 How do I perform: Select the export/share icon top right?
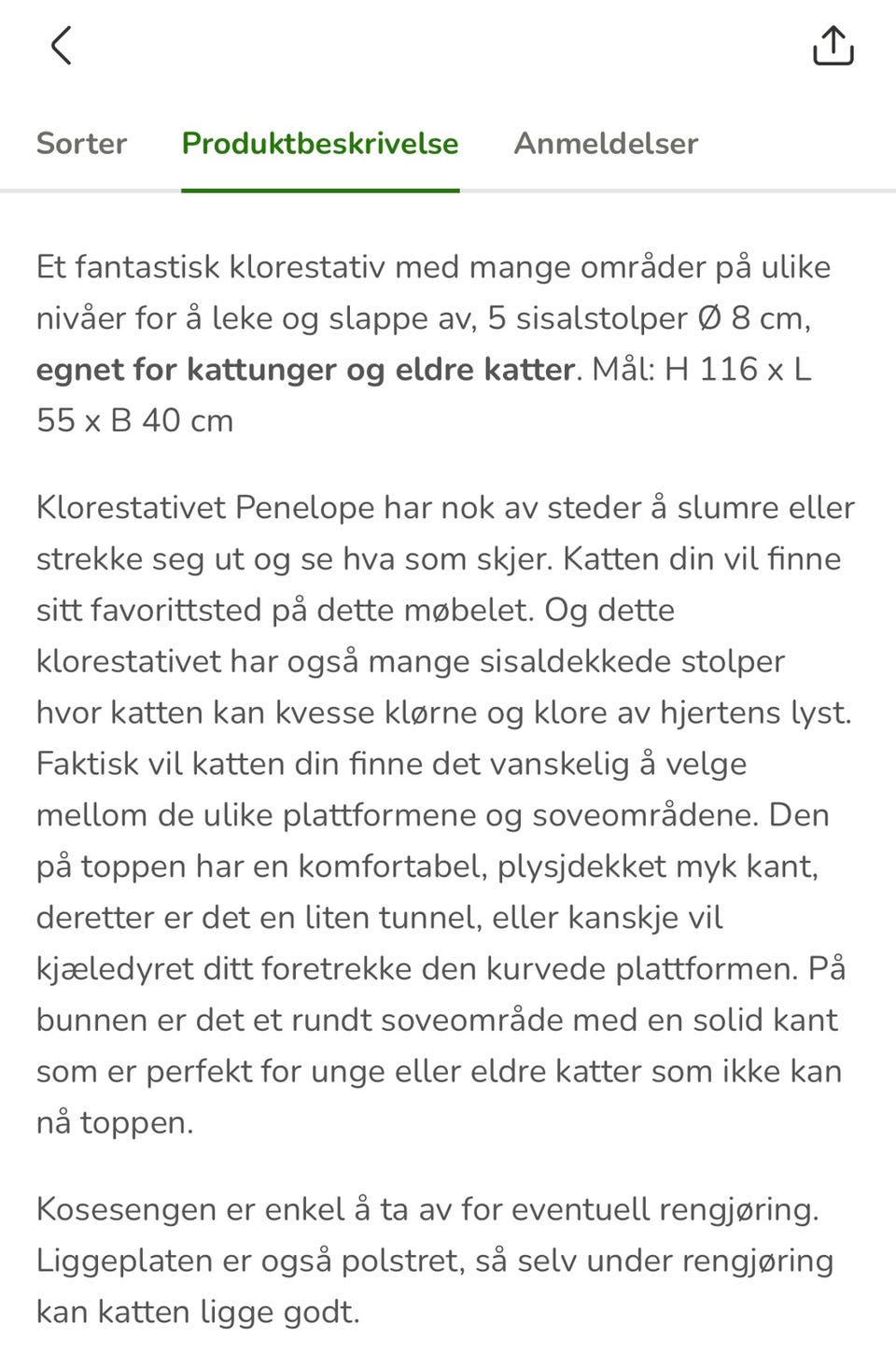point(833,43)
